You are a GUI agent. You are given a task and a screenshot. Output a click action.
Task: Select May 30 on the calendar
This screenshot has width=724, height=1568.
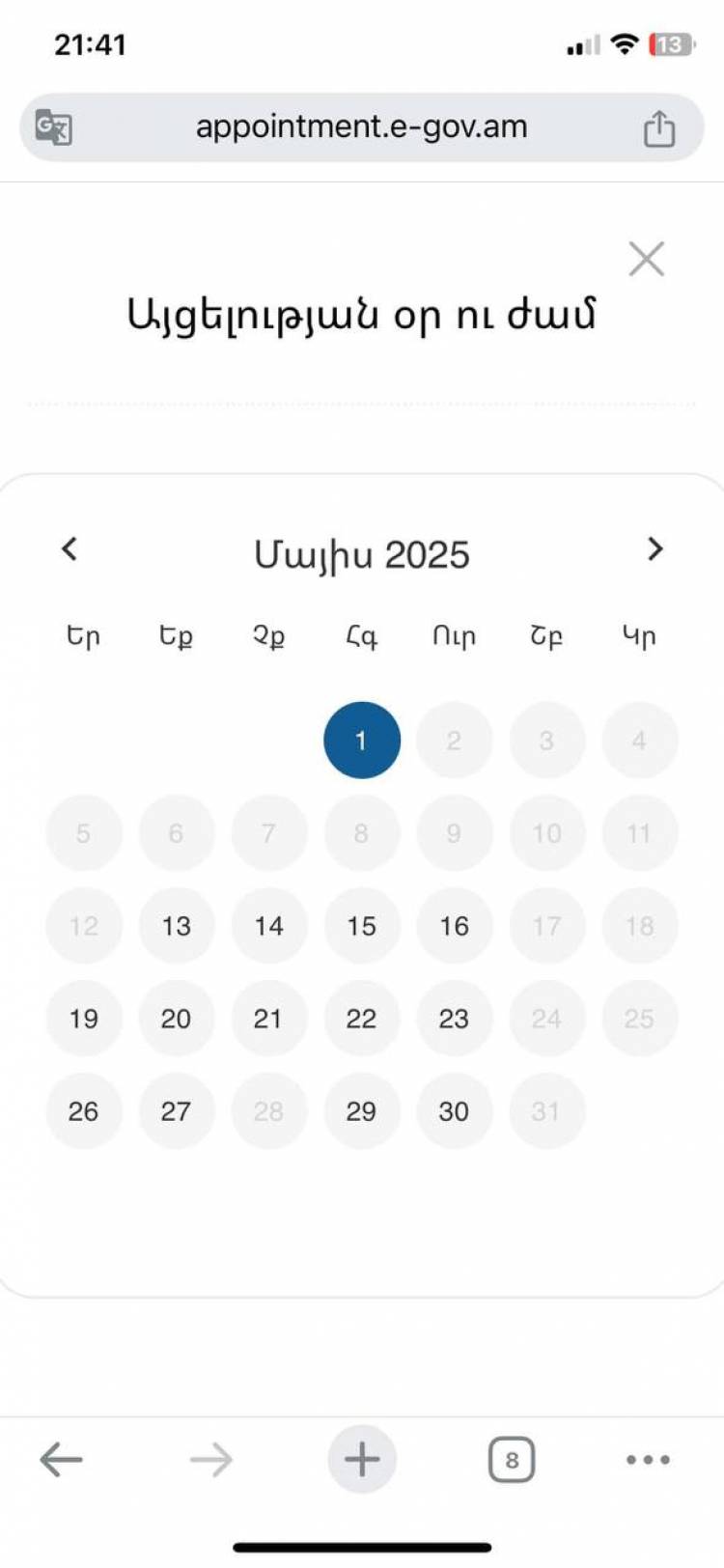pyautogui.click(x=454, y=1111)
